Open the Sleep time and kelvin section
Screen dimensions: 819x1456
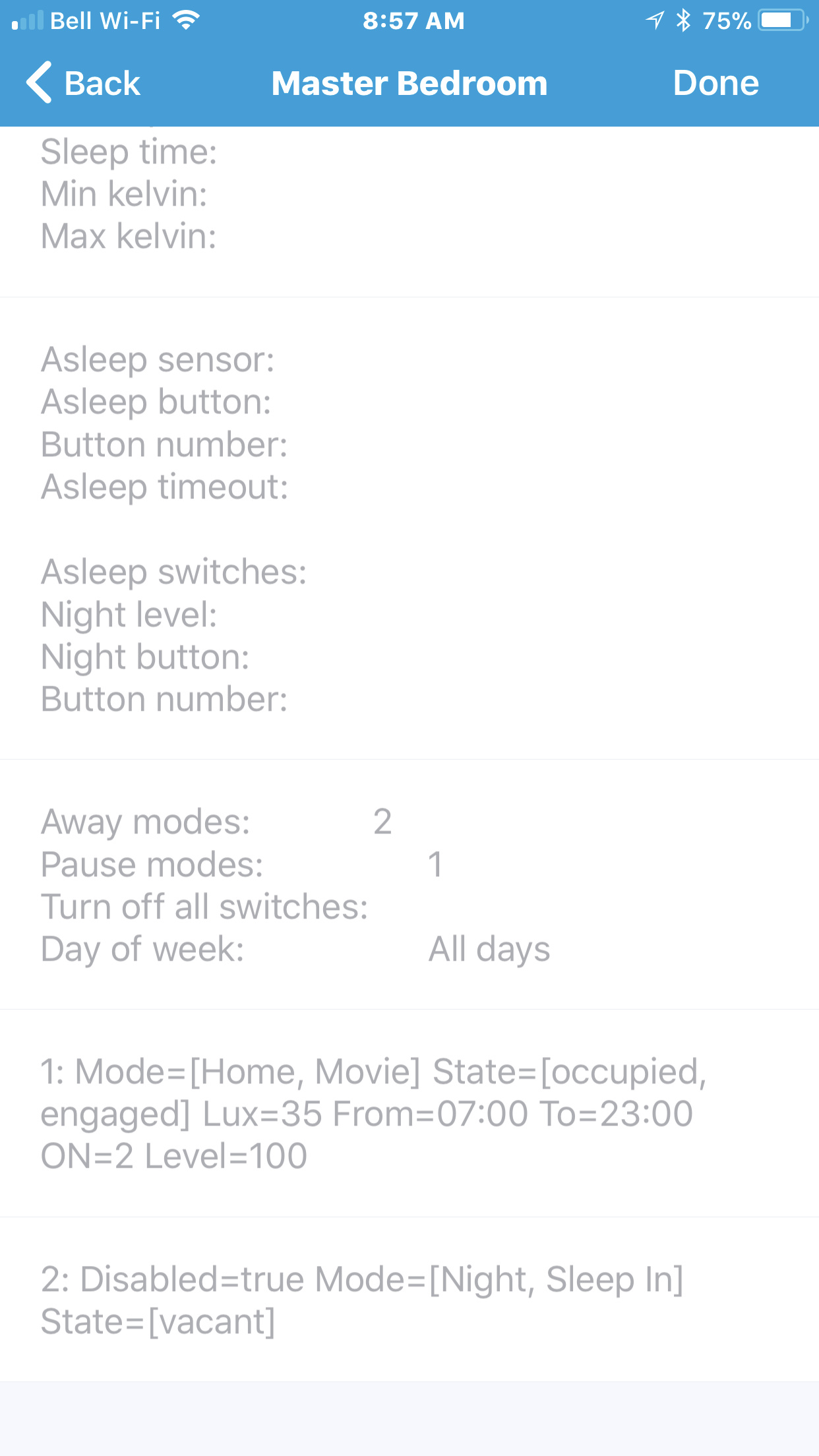tap(409, 211)
